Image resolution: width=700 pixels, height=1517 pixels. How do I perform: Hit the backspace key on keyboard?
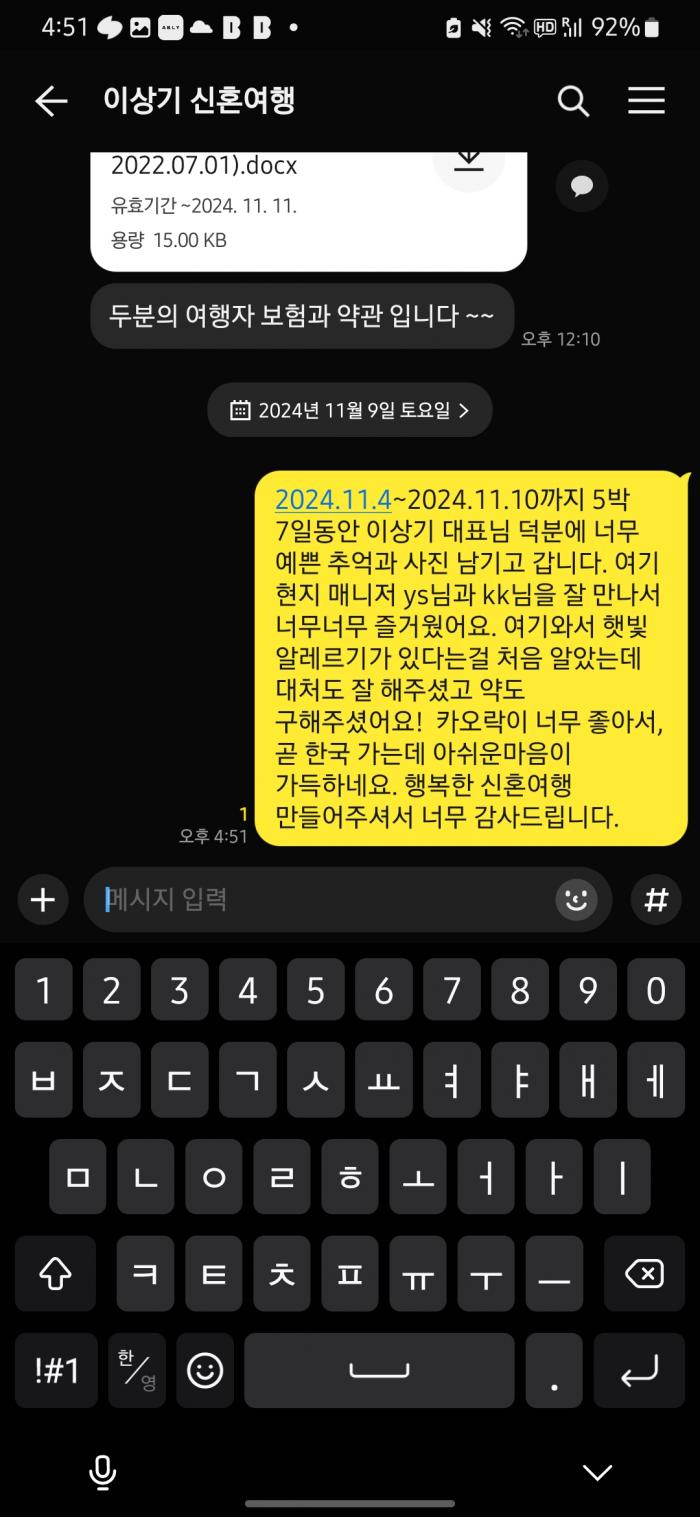click(x=644, y=1274)
